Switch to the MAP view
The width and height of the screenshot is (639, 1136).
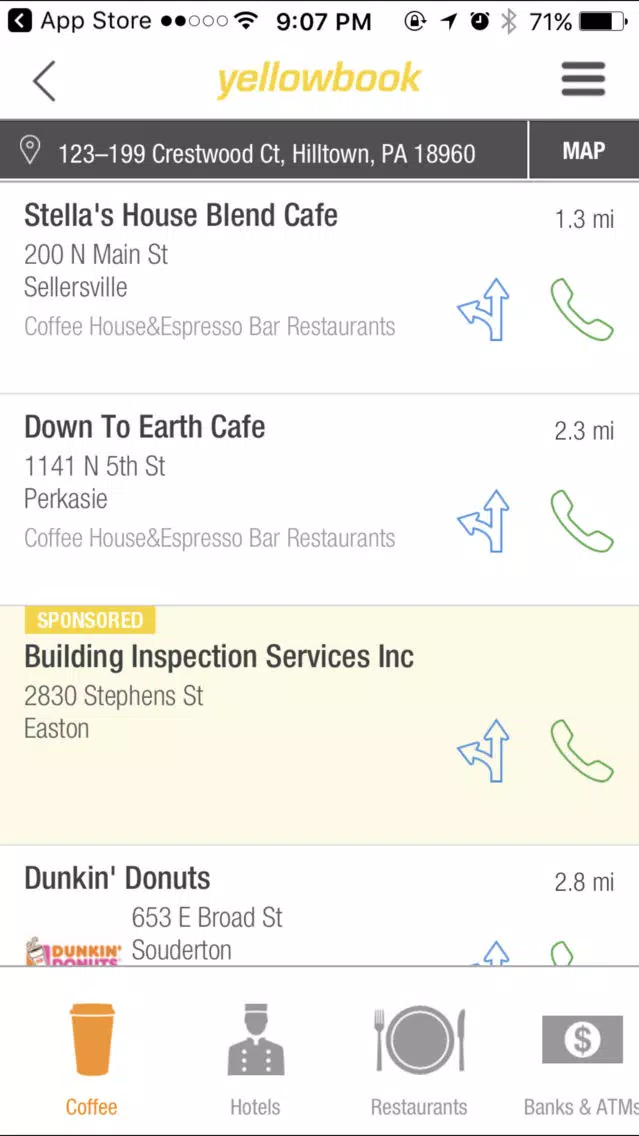point(584,151)
